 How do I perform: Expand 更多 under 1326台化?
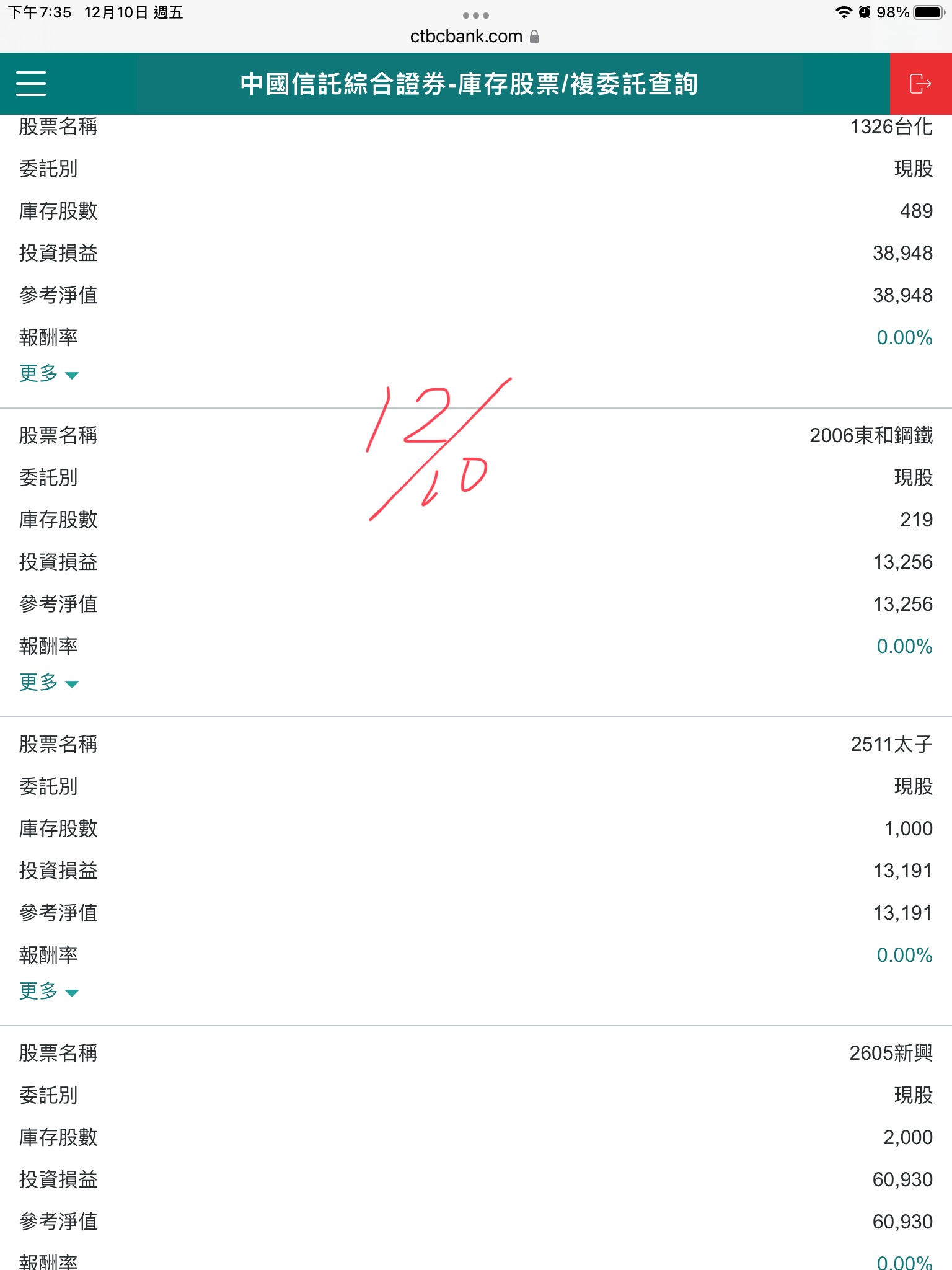click(48, 374)
